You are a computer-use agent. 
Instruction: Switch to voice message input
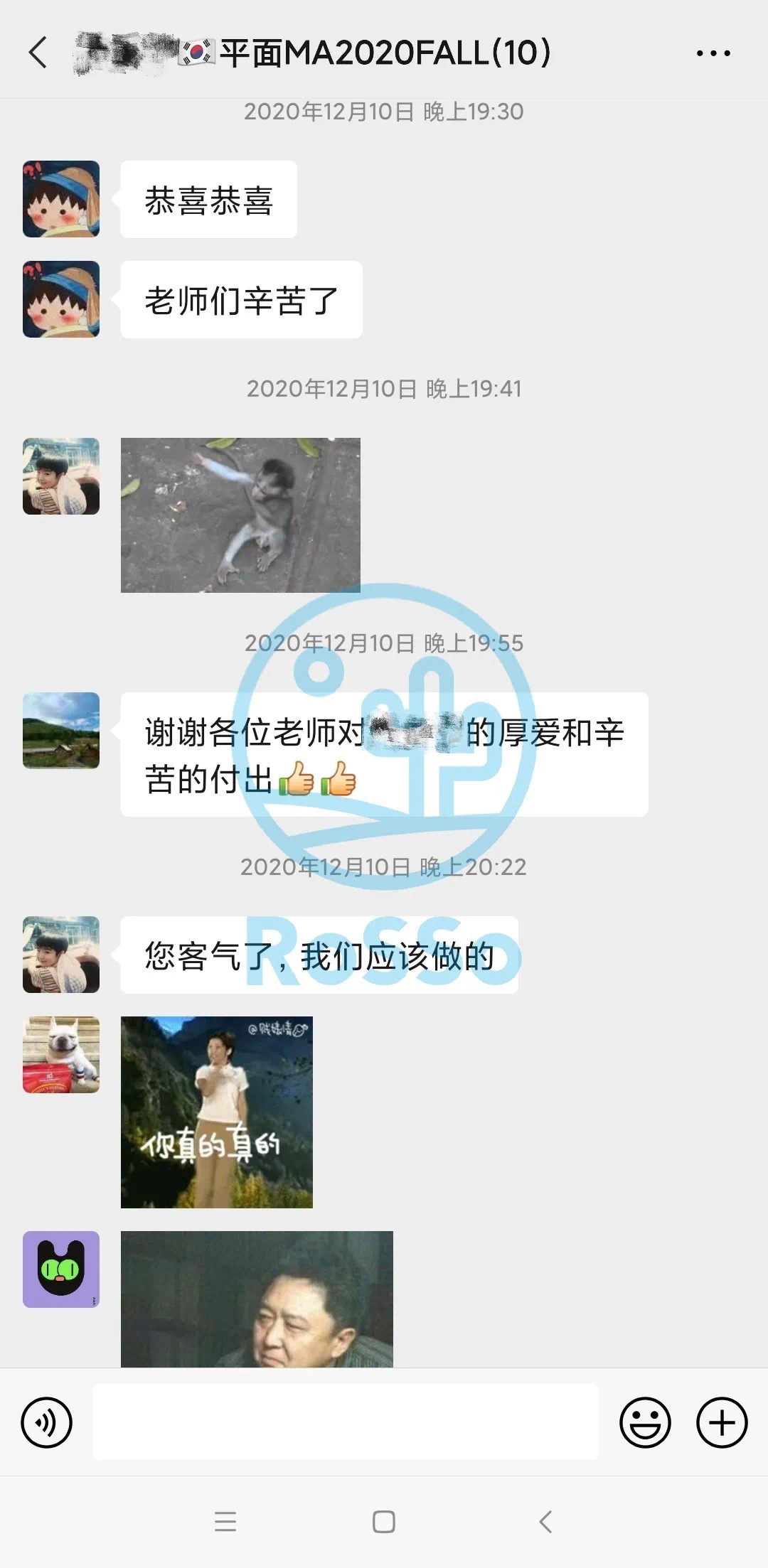pos(47,1422)
